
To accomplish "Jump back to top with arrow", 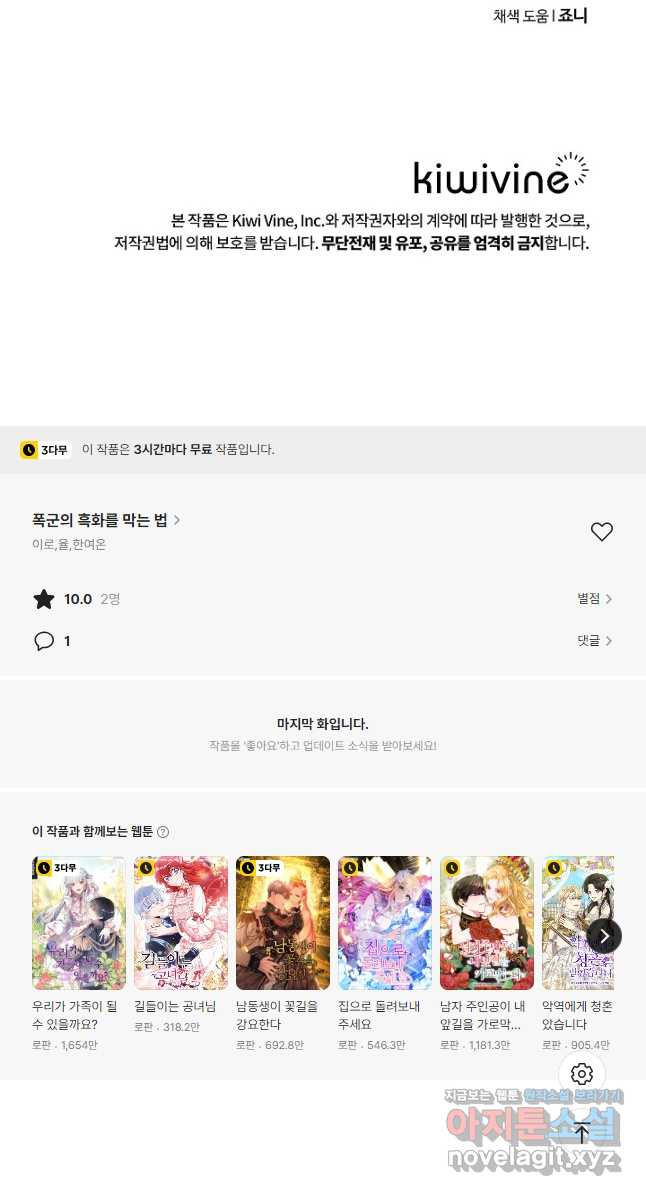I will click(582, 1133).
